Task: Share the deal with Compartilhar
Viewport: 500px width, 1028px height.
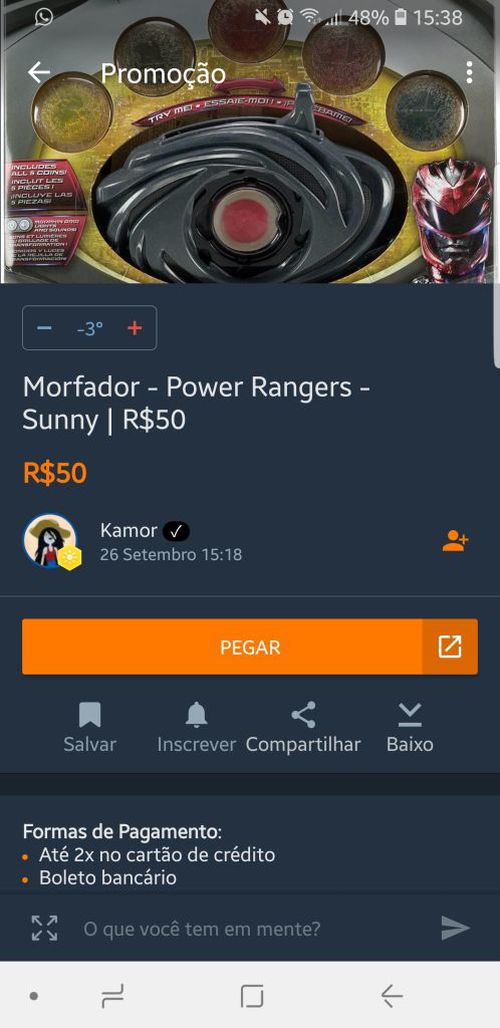Action: (x=303, y=728)
